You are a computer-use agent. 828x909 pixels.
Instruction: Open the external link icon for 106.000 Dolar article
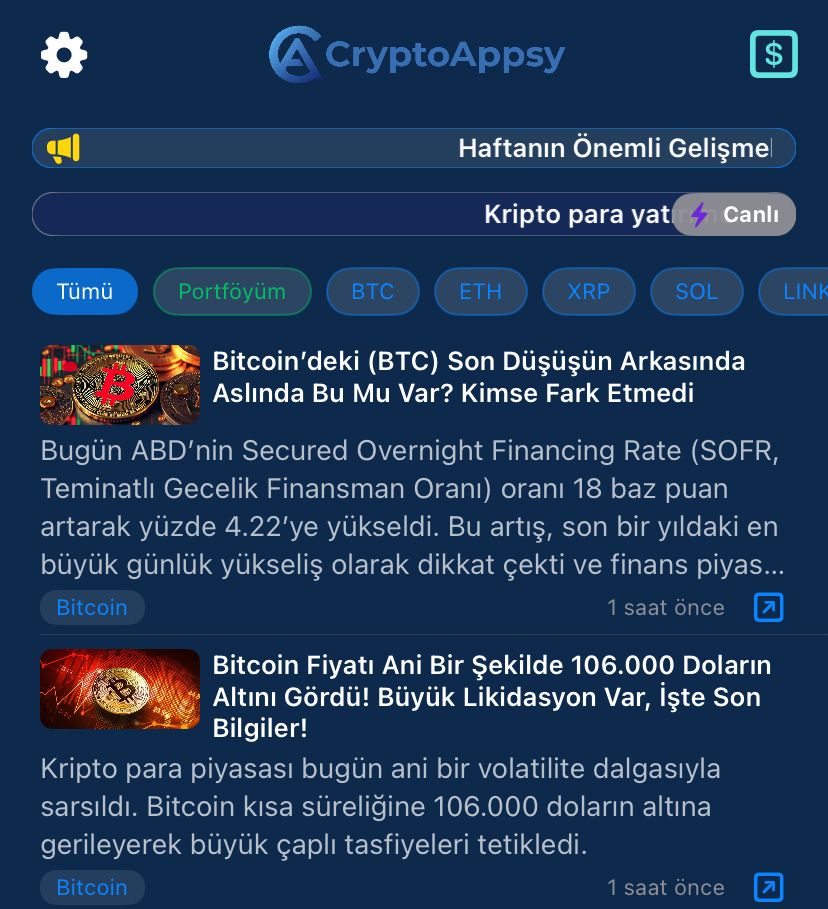point(768,887)
